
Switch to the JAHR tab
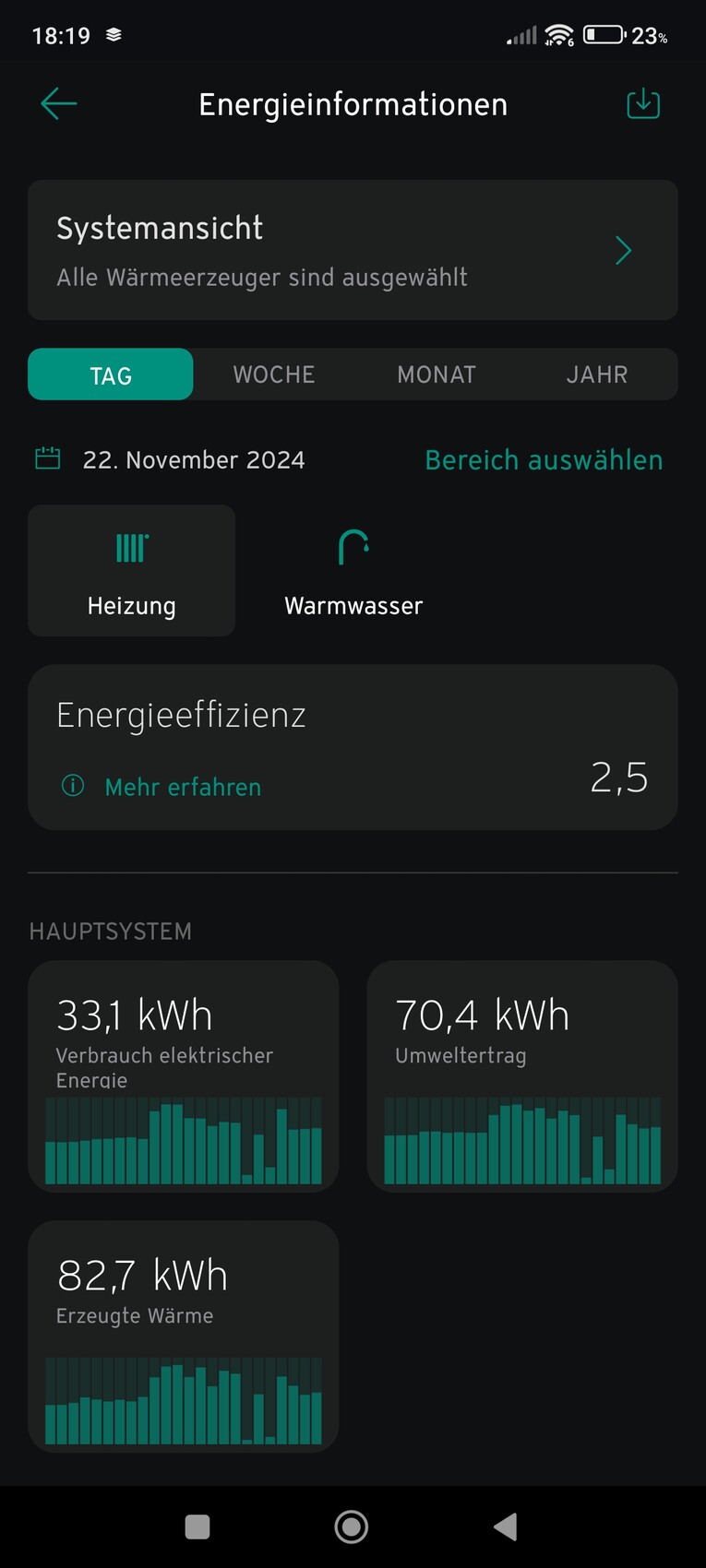tap(597, 374)
